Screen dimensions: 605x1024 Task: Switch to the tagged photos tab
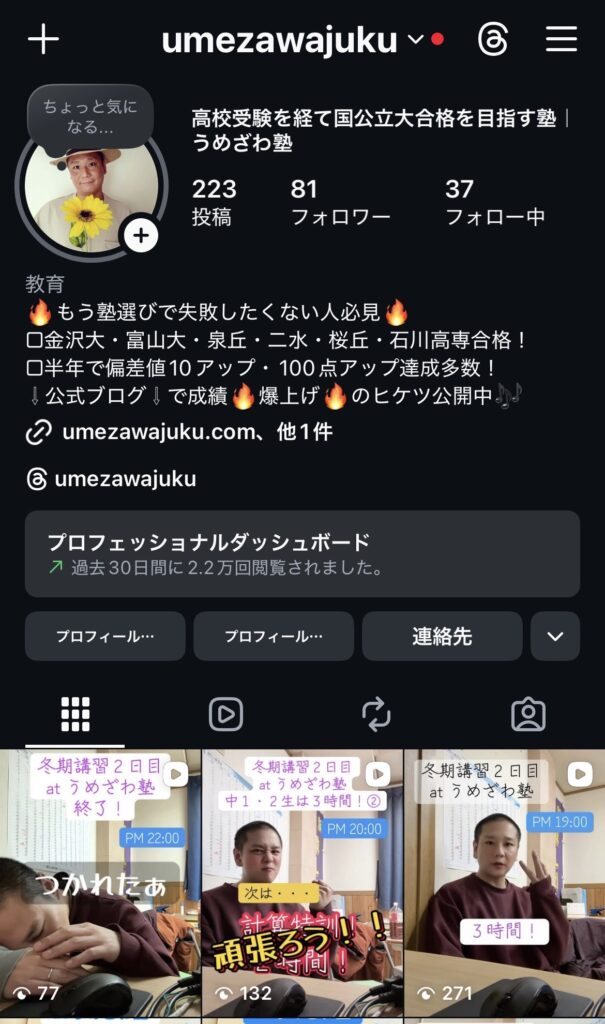point(528,714)
